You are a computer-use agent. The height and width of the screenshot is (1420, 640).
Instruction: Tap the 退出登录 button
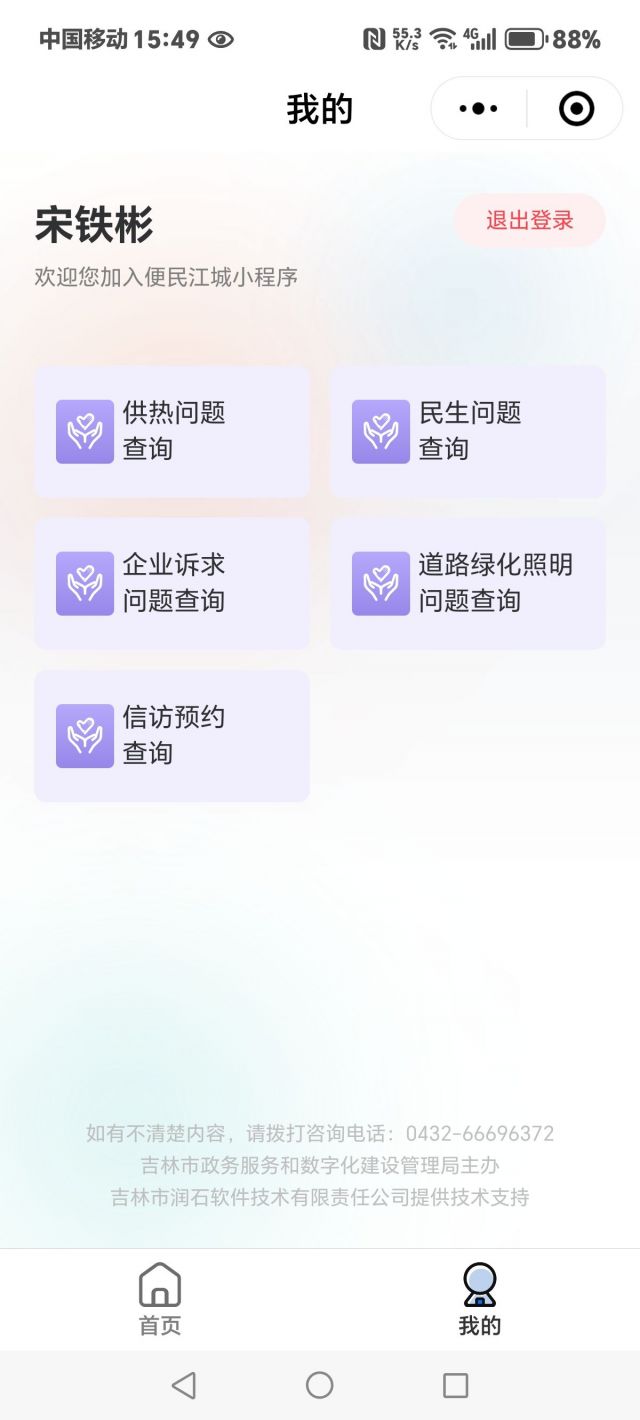click(x=530, y=221)
